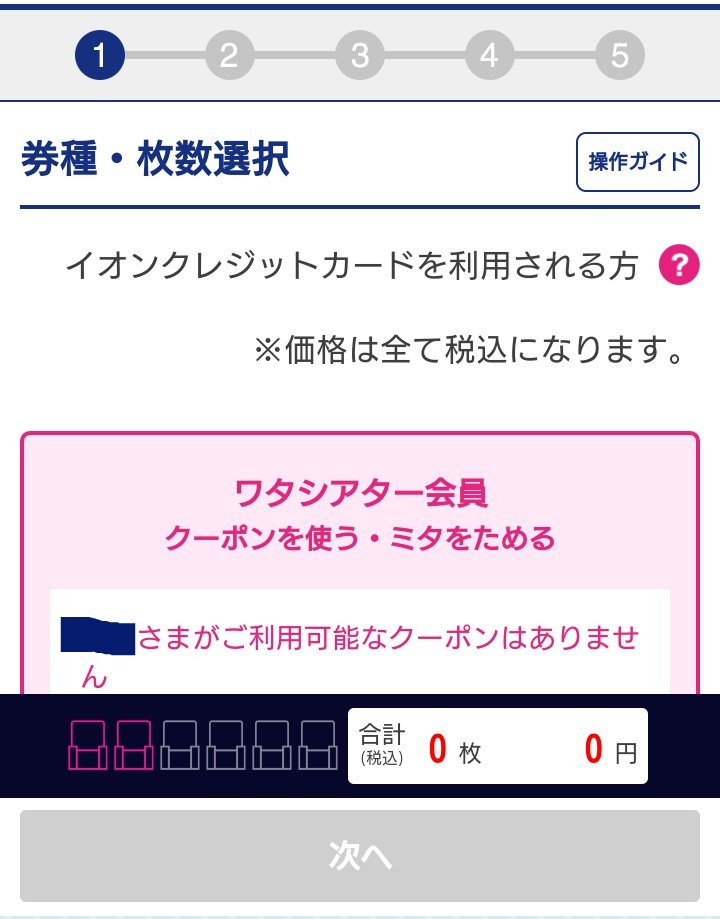720x919 pixels.
Task: Open the 操作ガイド help button
Action: pyautogui.click(x=637, y=161)
